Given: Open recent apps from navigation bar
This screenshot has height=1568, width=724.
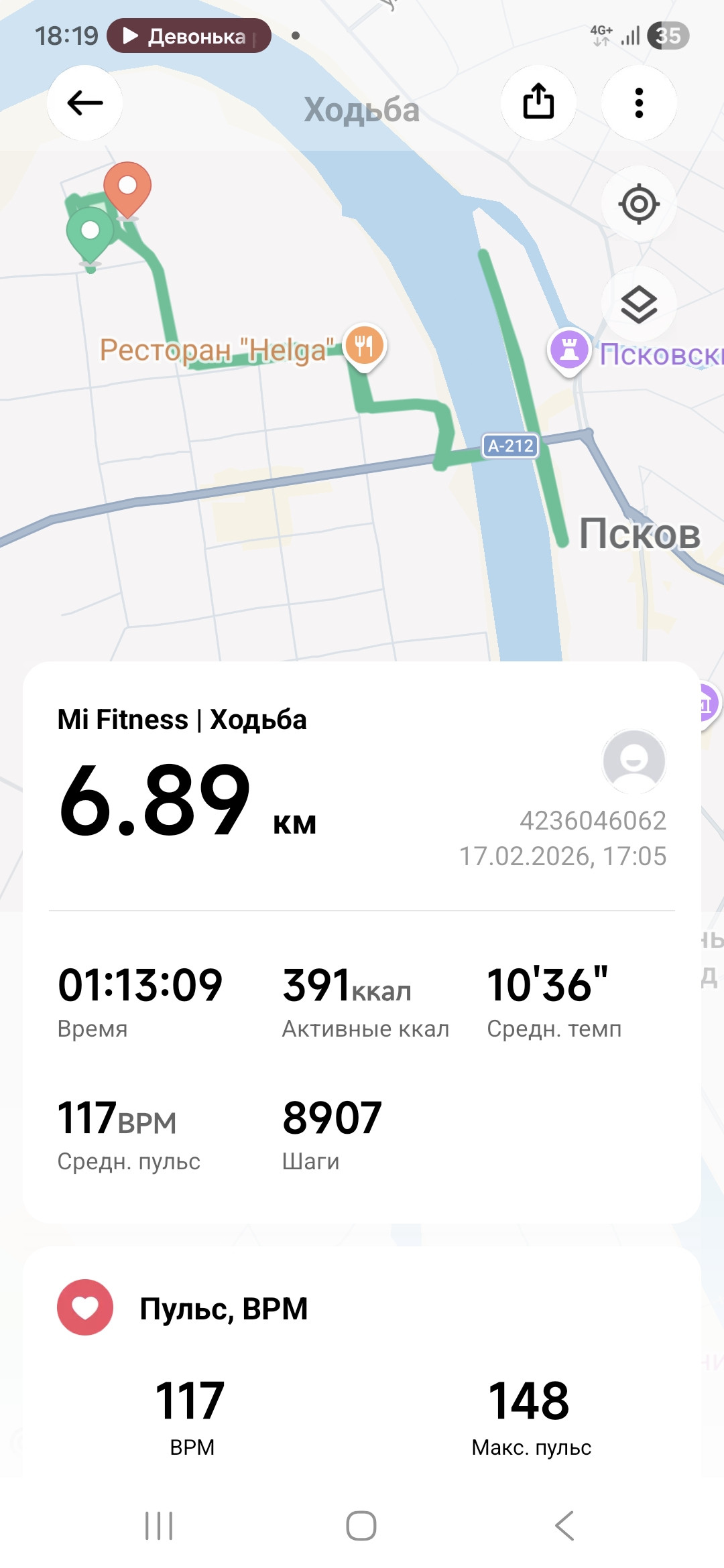Looking at the screenshot, I should click(159, 1526).
